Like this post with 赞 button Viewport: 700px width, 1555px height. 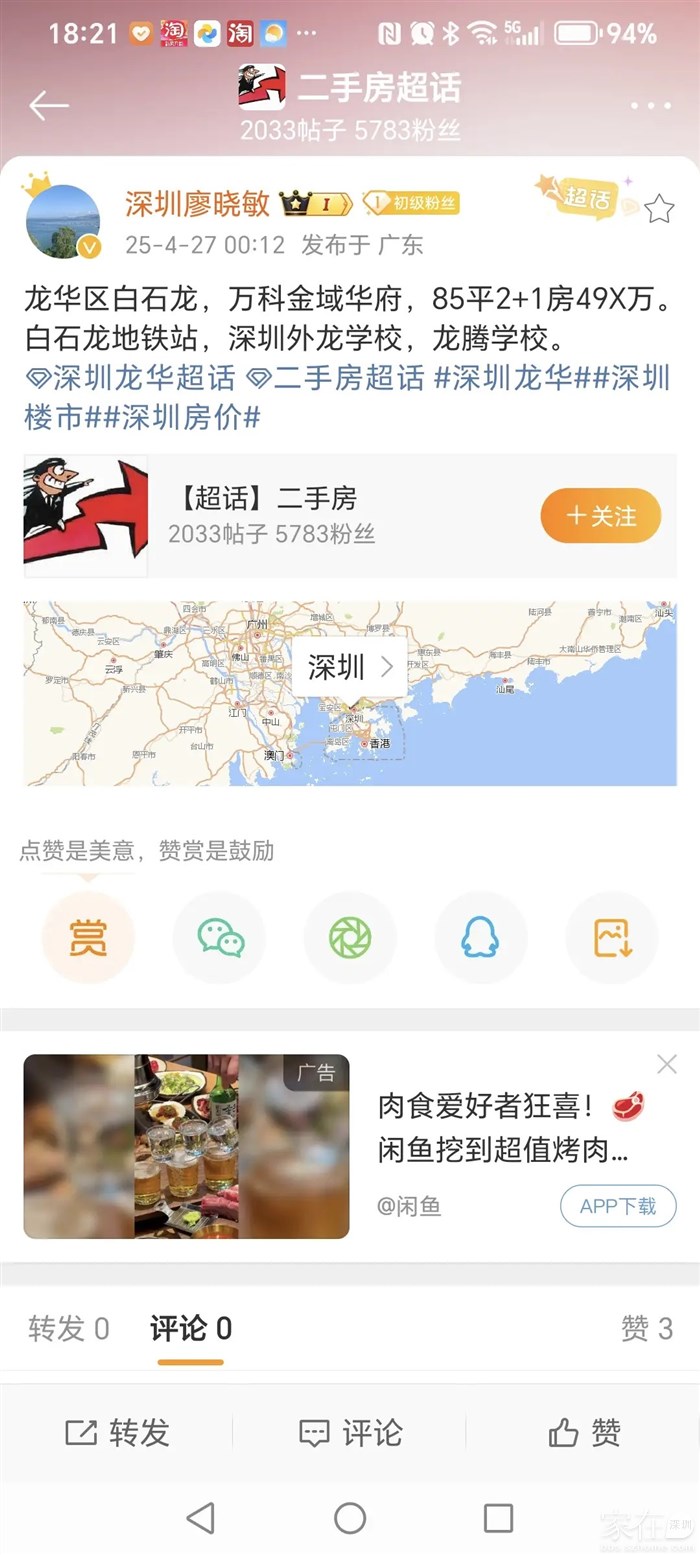pyautogui.click(x=584, y=1433)
